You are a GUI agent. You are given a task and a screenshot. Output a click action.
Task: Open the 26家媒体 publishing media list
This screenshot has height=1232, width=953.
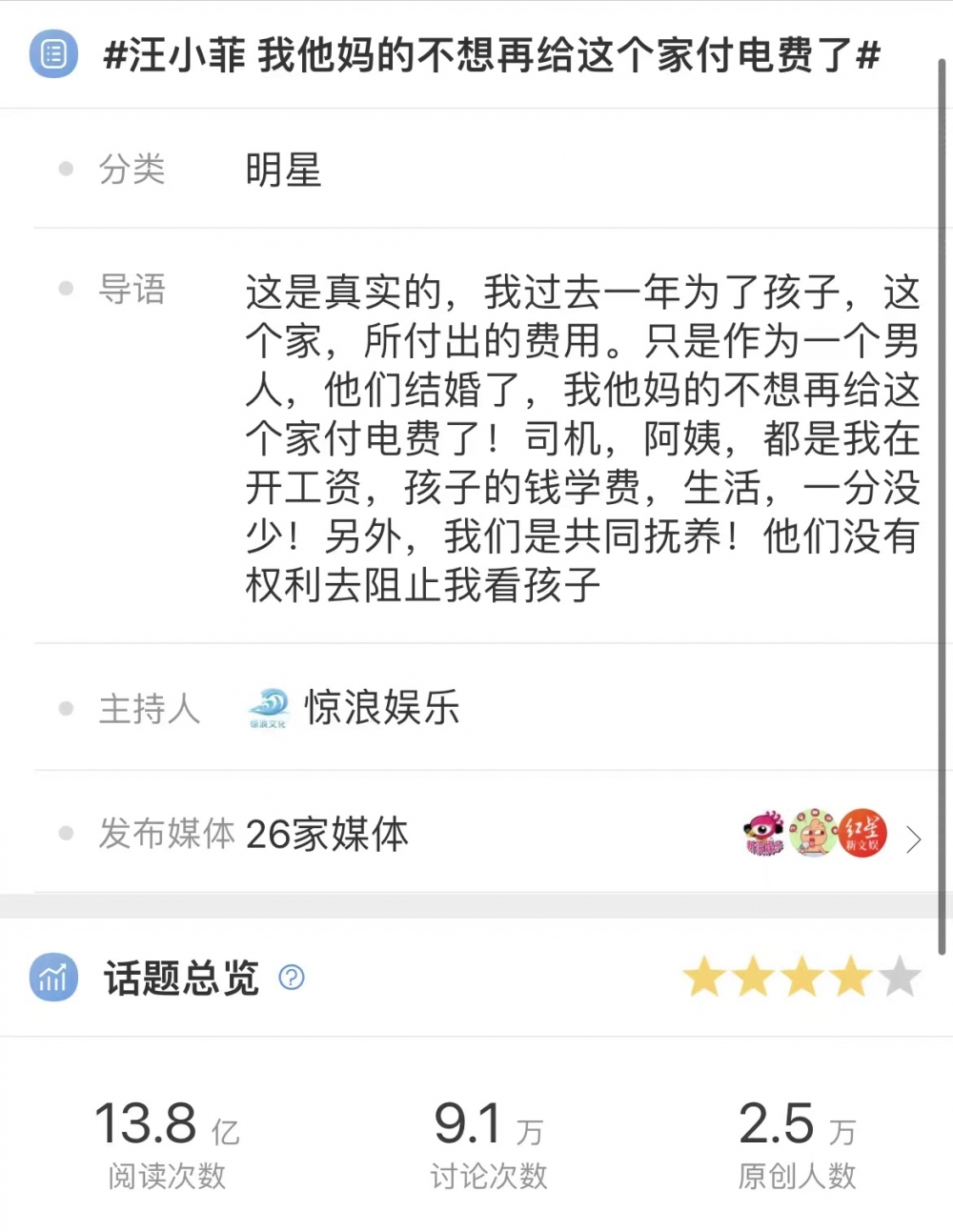tap(912, 838)
